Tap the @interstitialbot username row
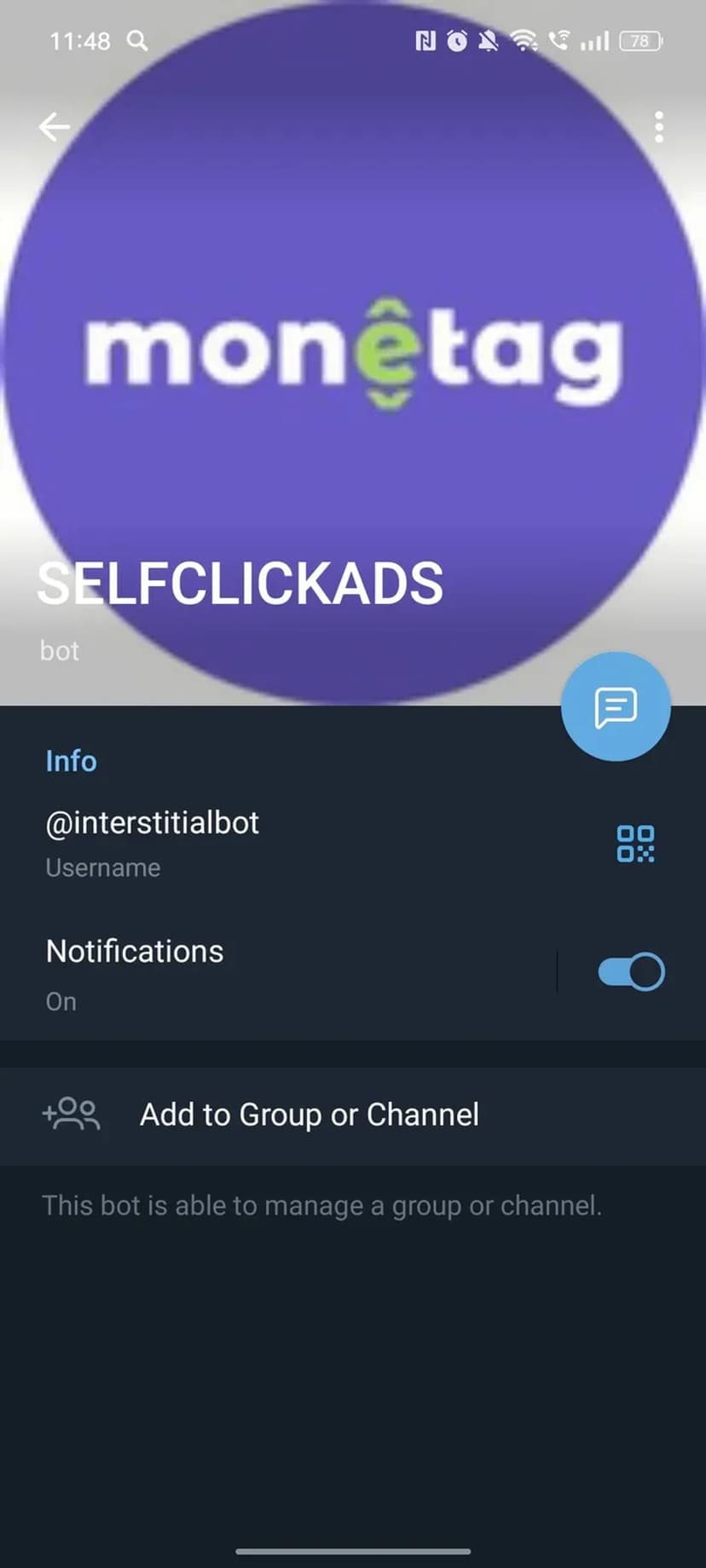The image size is (706, 1568). 256,842
